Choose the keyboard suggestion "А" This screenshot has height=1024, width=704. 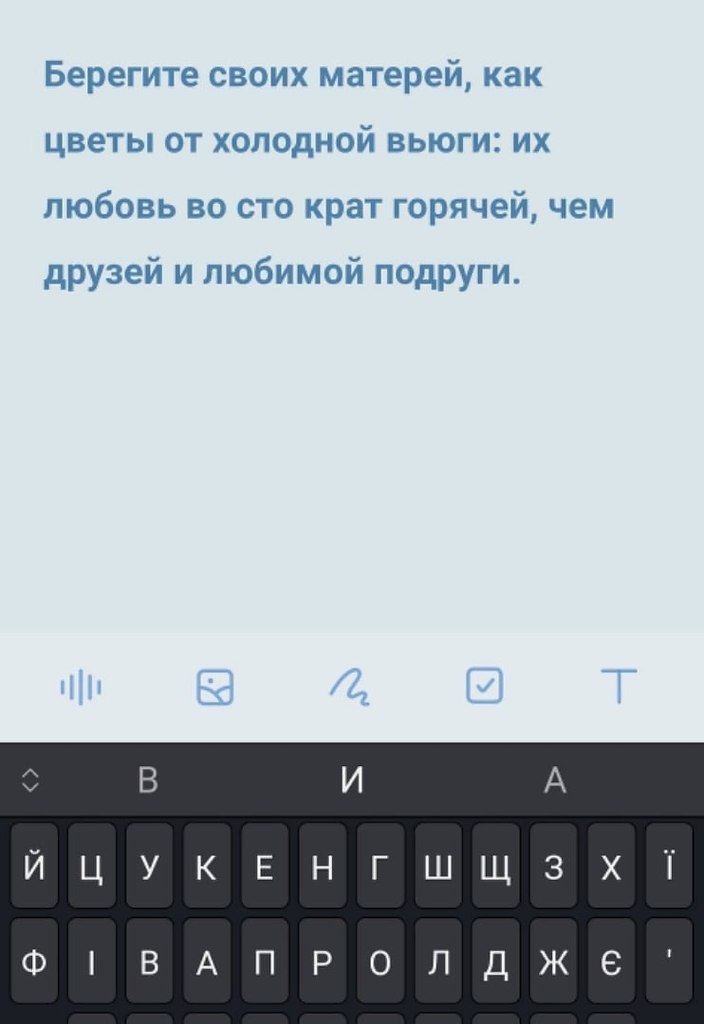(555, 781)
